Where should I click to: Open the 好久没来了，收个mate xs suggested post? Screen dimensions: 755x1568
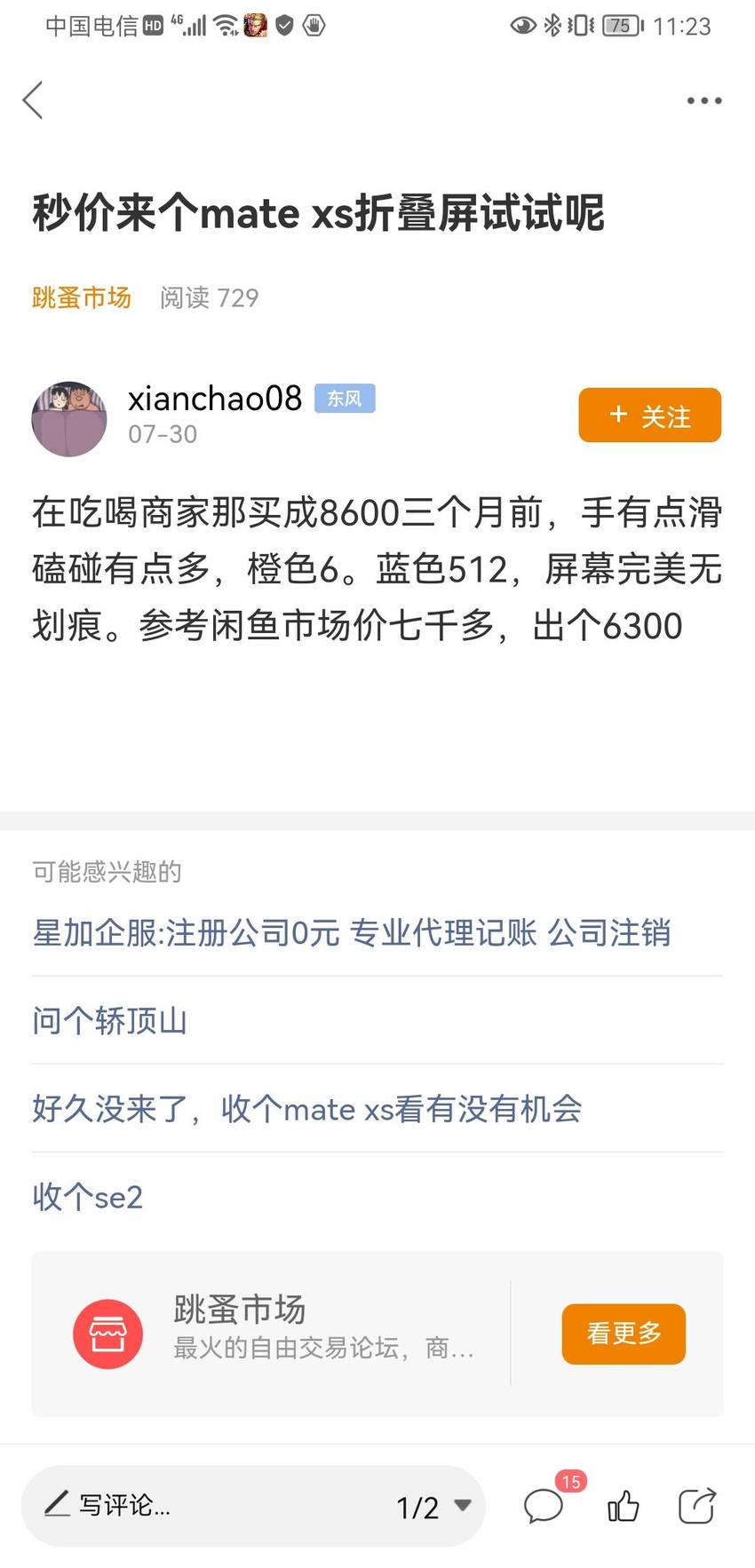(x=307, y=1108)
